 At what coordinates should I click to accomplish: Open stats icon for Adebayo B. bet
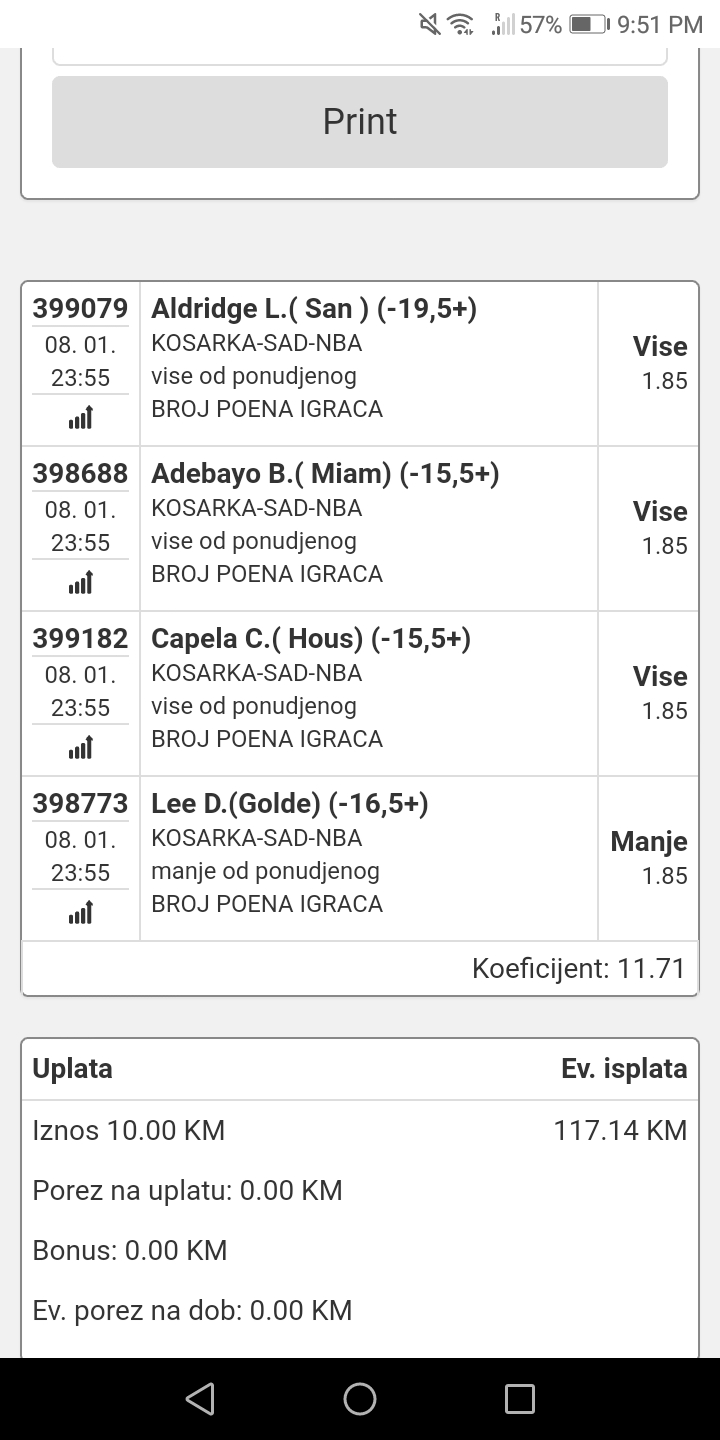click(x=80, y=583)
